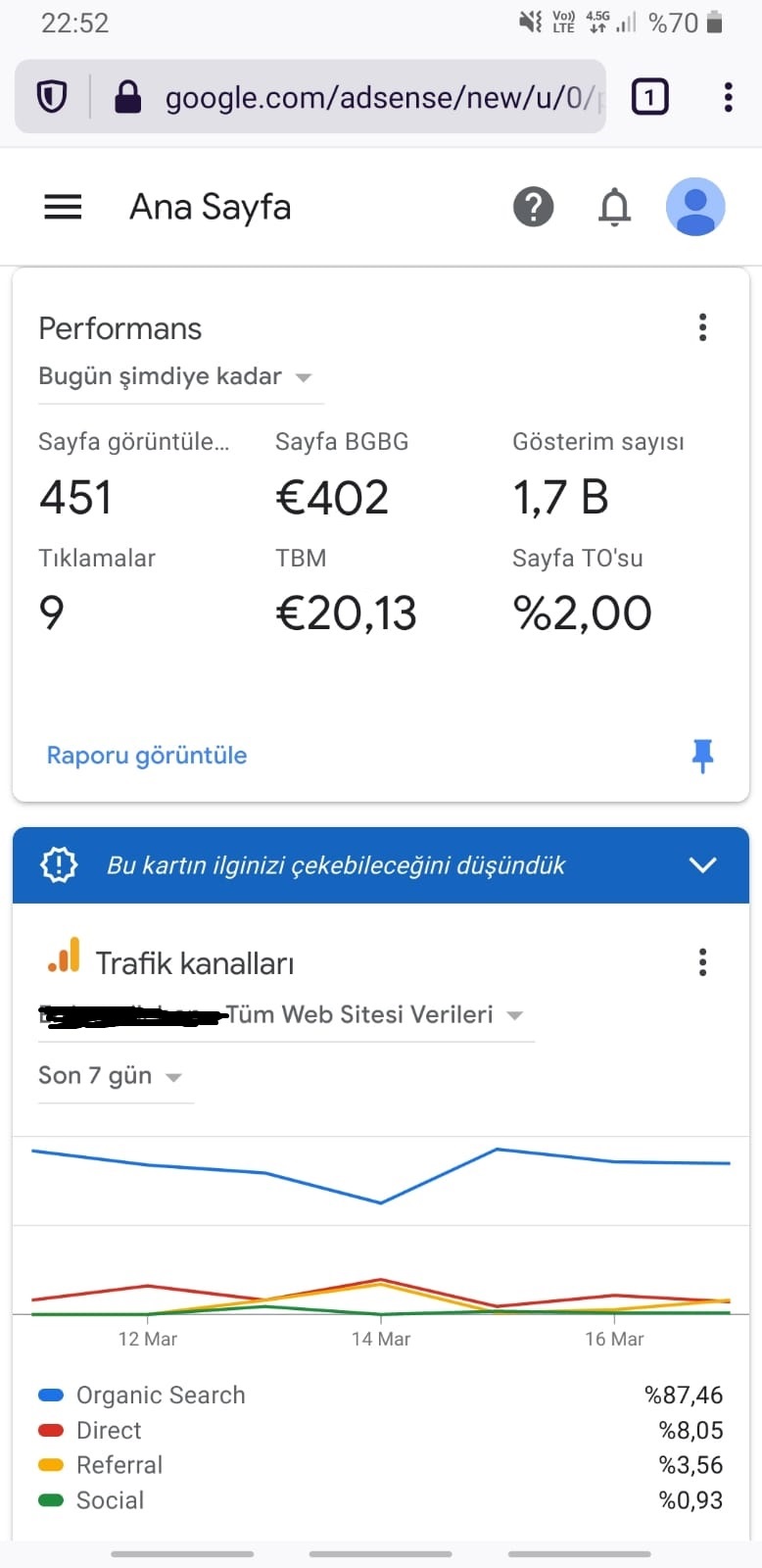The width and height of the screenshot is (762, 1568).
Task: Collapse the Bu kartın ilginizi çekebileceğini banner
Action: (x=702, y=864)
